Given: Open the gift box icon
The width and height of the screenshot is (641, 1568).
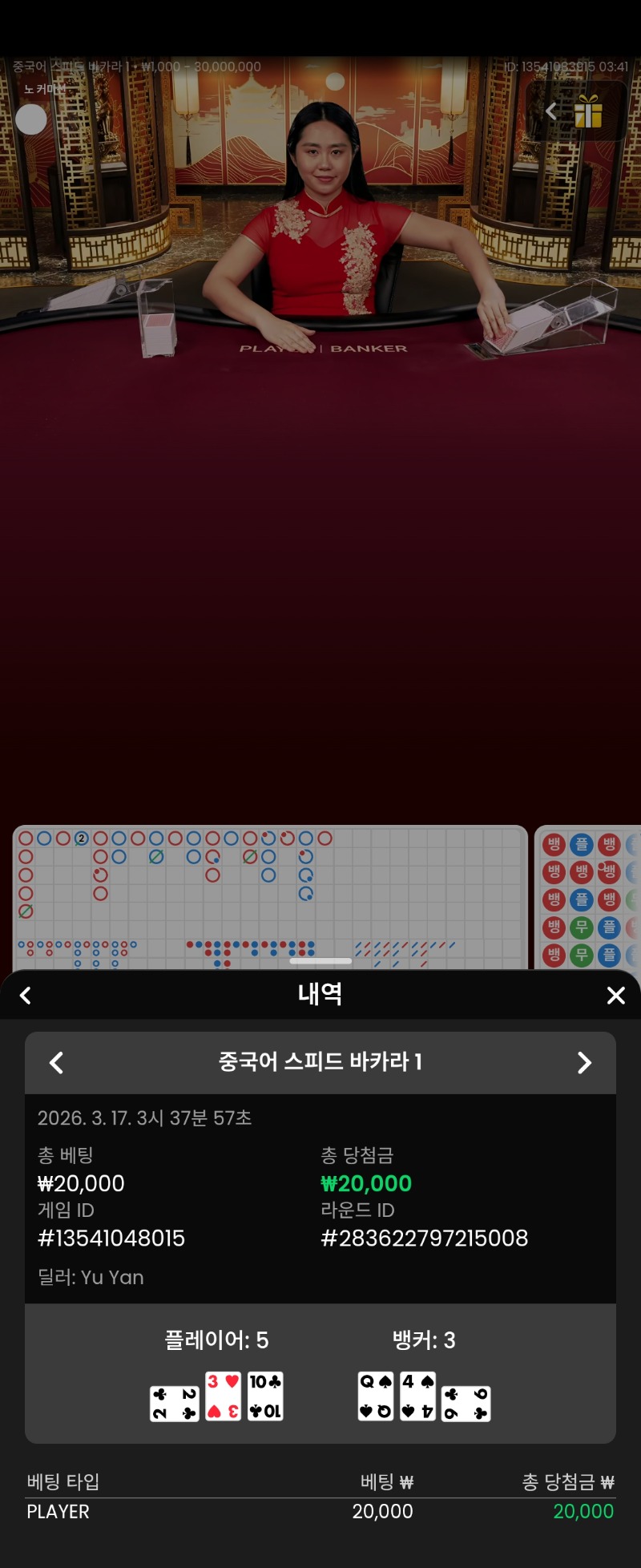Looking at the screenshot, I should point(588,112).
